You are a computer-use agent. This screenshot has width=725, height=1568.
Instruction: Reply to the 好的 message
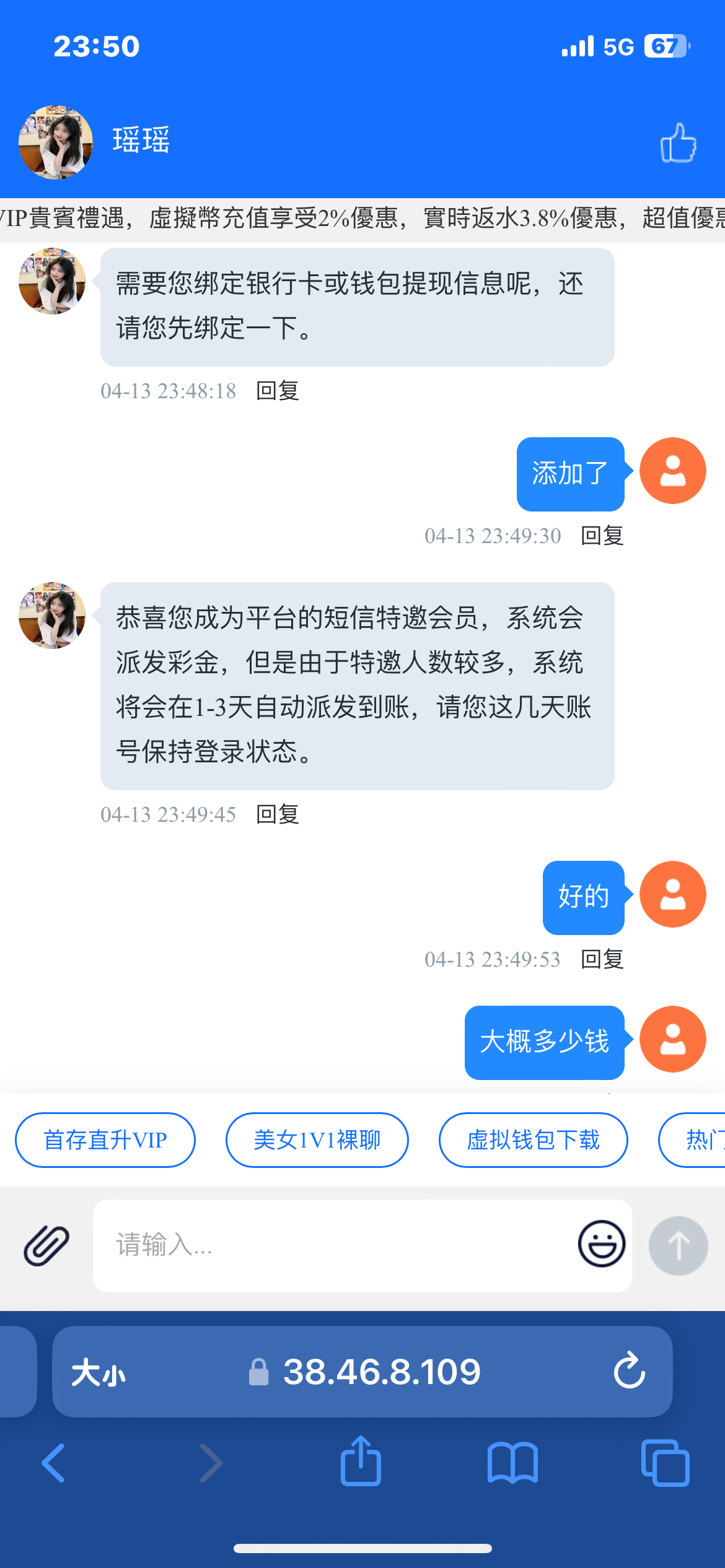point(602,959)
